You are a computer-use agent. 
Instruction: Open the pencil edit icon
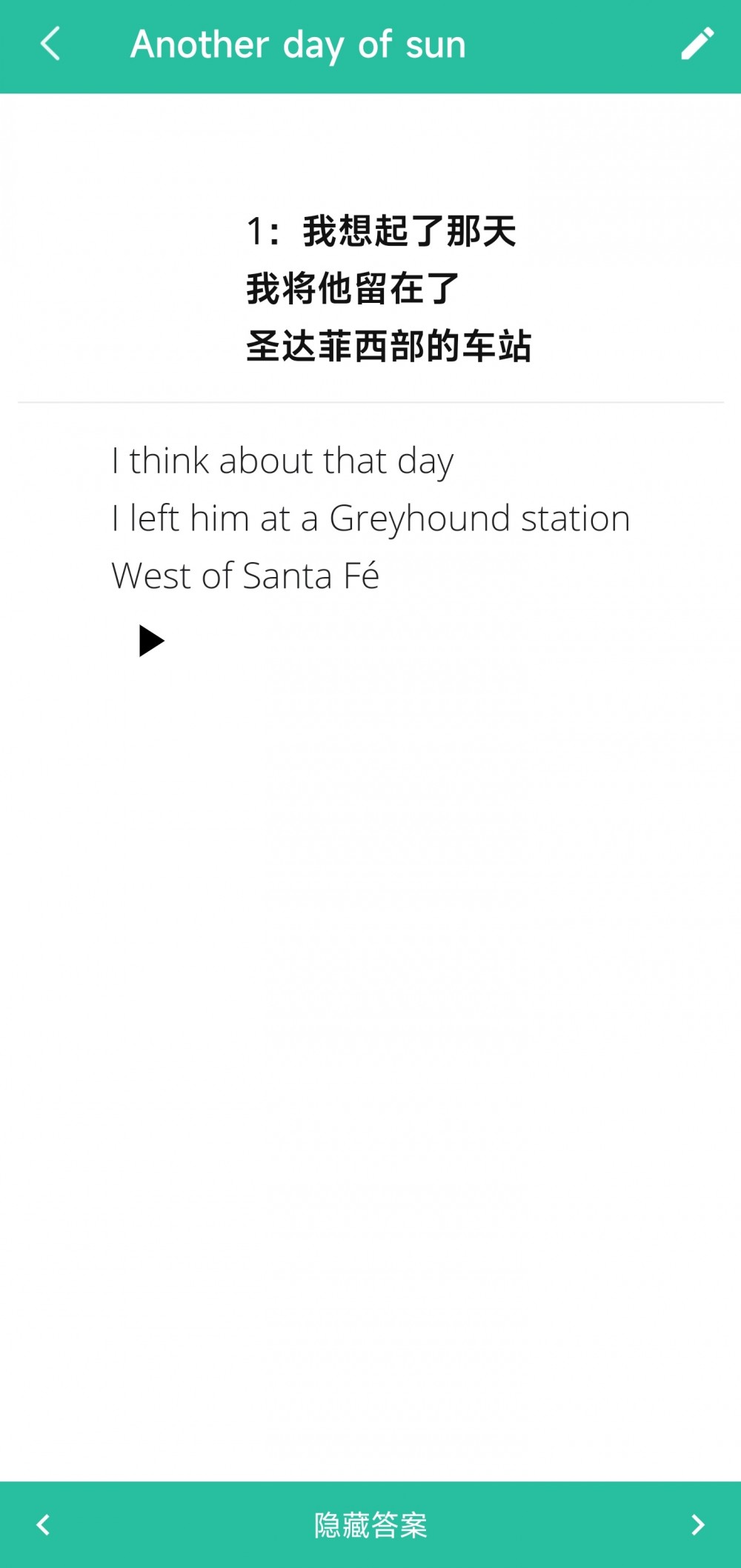click(x=697, y=44)
